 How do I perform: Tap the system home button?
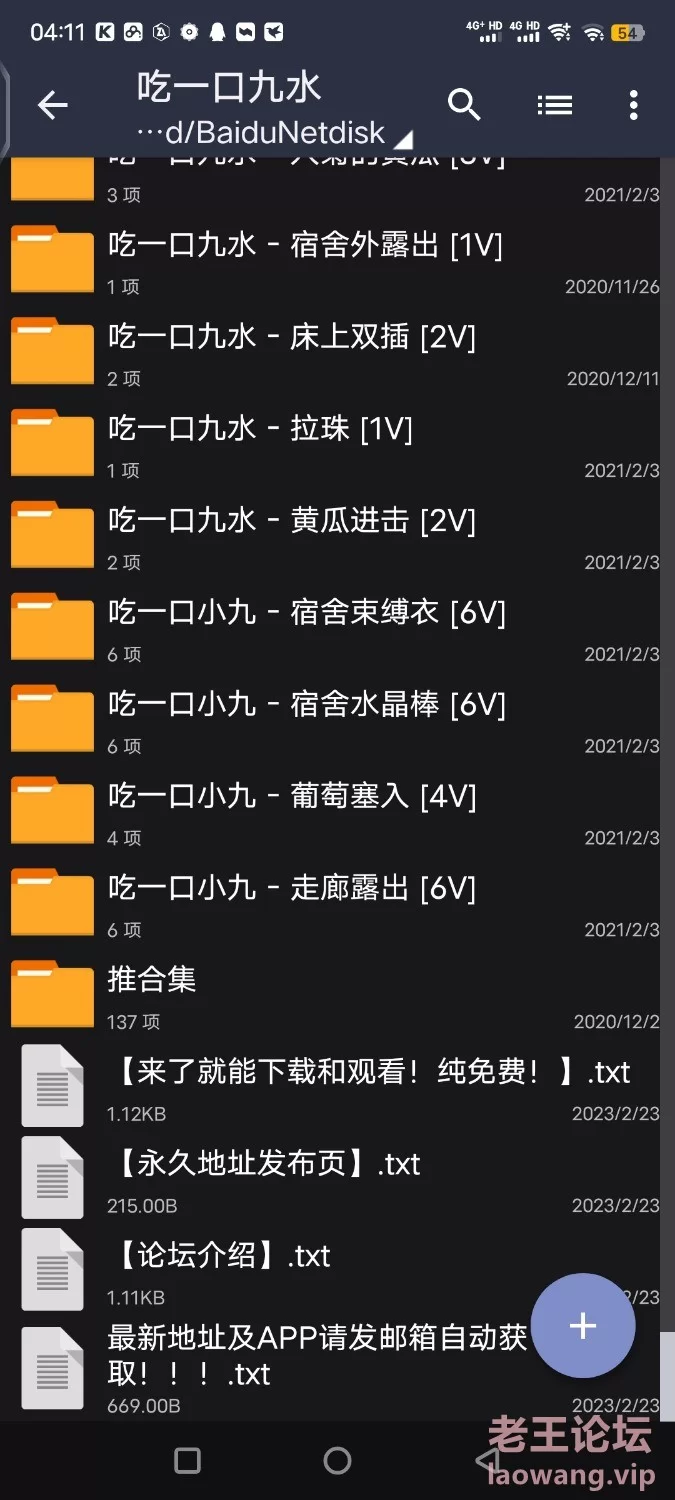[338, 1461]
